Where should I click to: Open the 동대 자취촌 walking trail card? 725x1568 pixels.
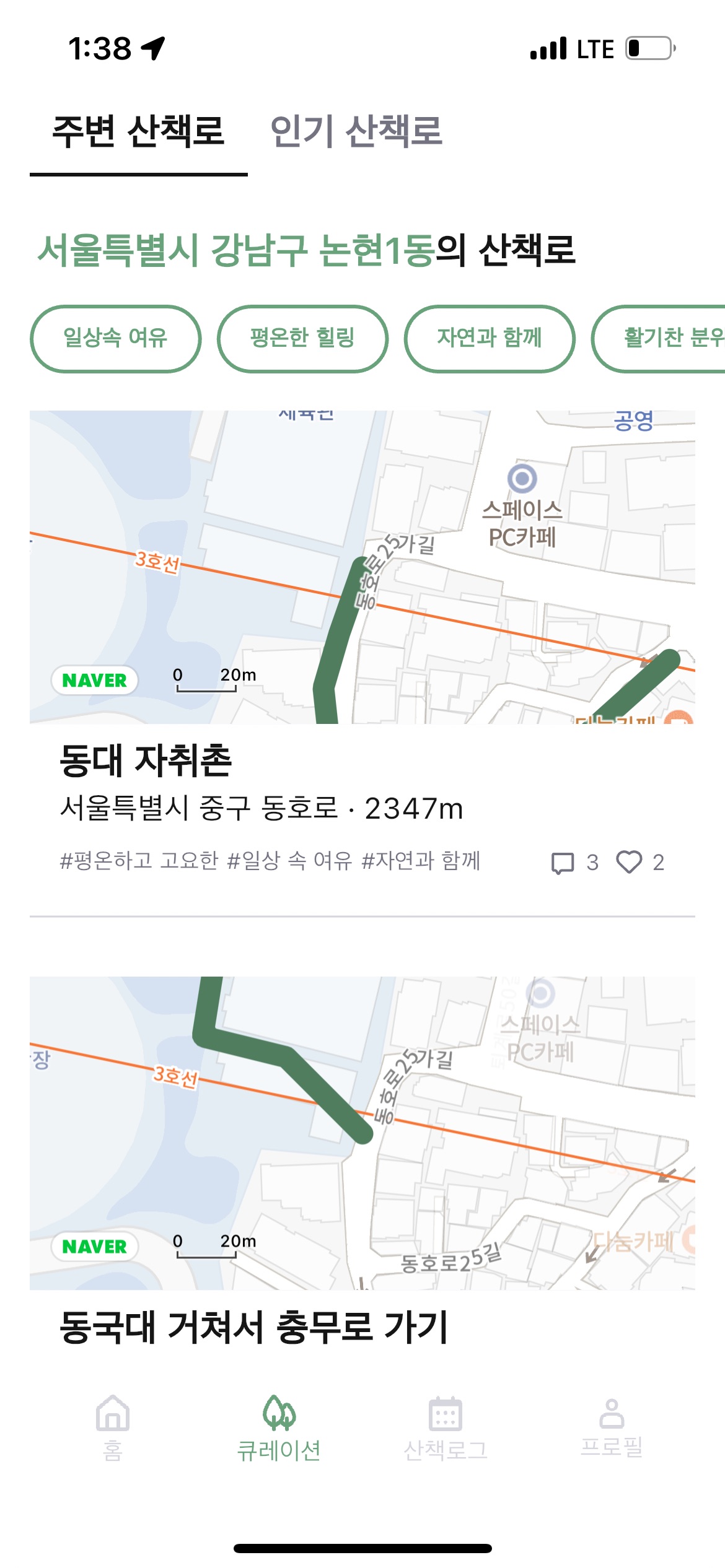(146, 760)
